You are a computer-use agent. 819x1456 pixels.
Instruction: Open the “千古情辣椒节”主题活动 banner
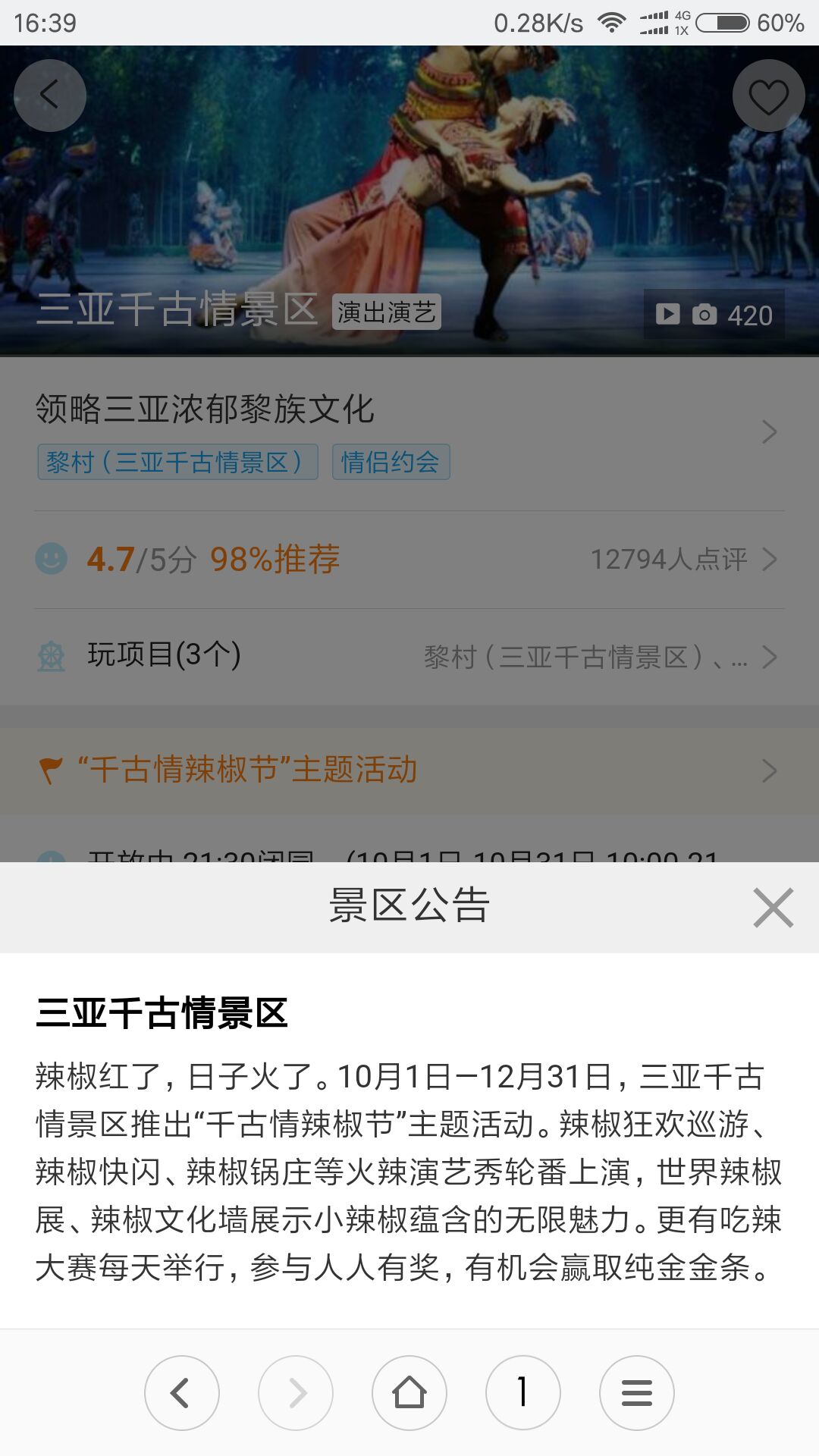pyautogui.click(x=409, y=770)
